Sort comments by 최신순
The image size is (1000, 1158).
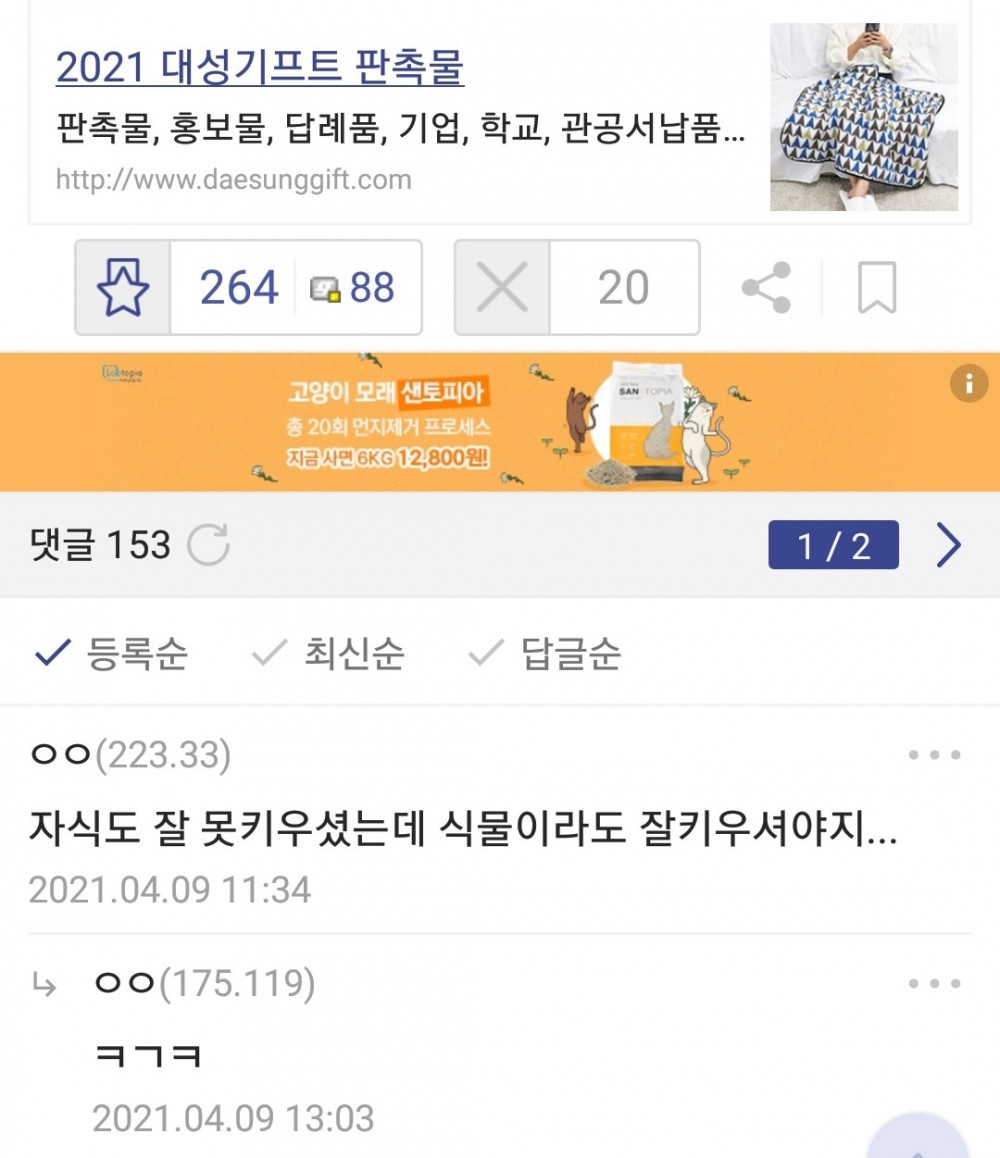pos(328,655)
